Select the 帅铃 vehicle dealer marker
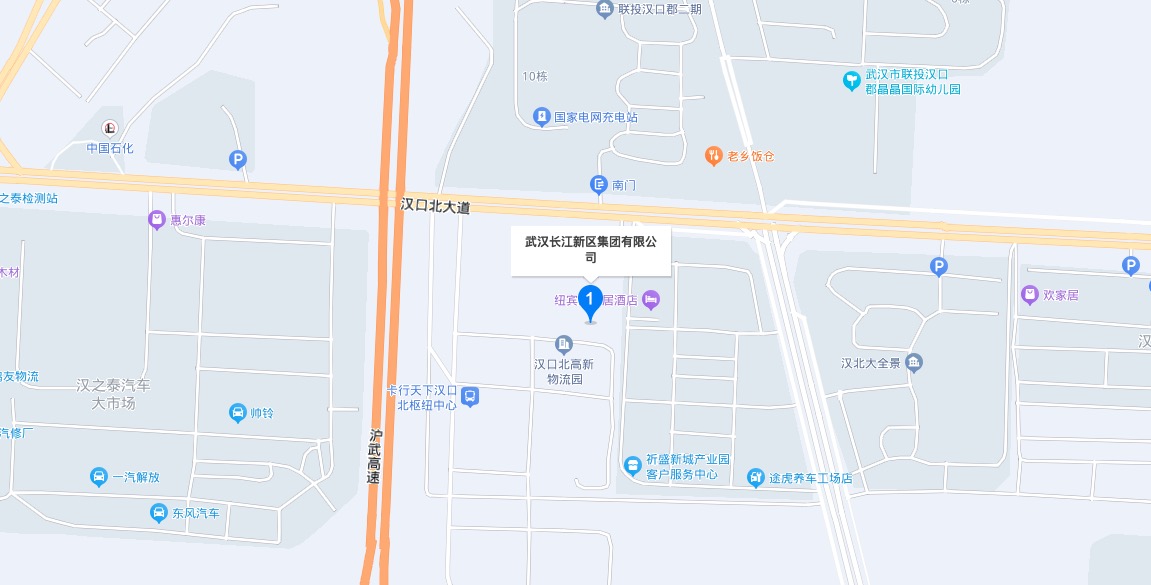 (237, 412)
